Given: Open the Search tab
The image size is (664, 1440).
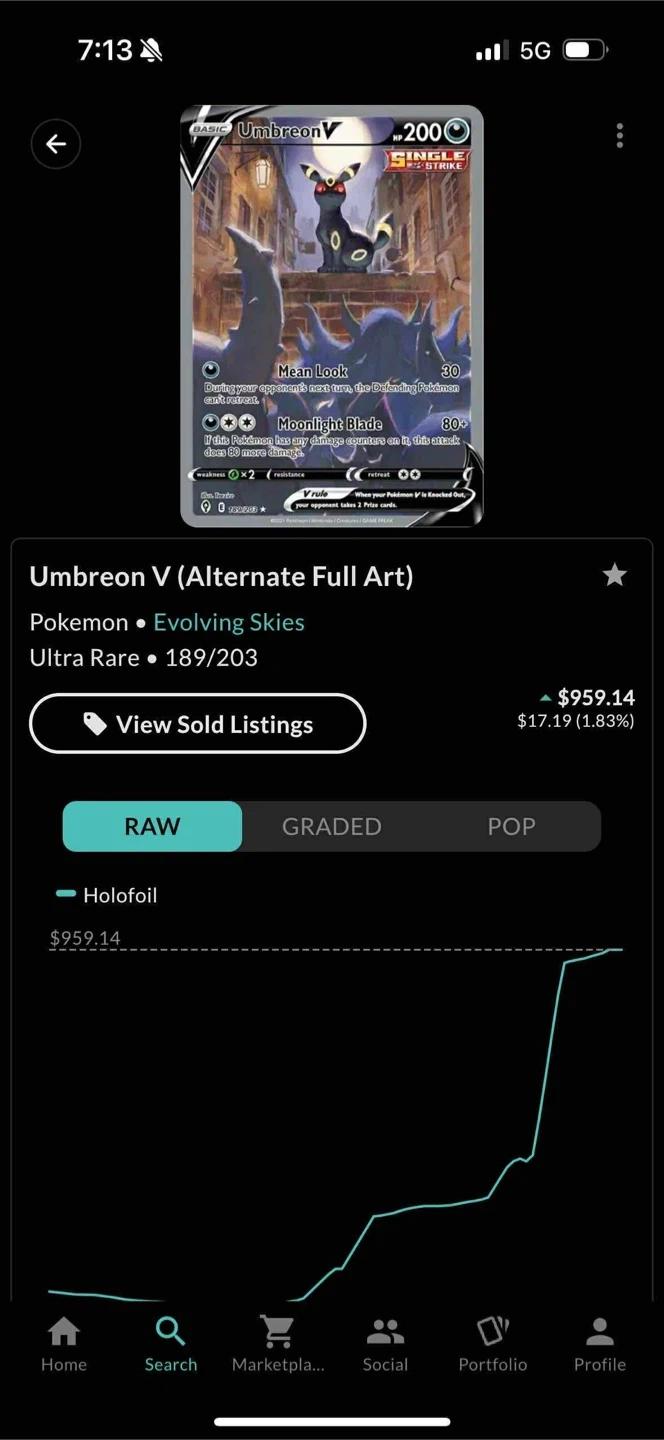Looking at the screenshot, I should pyautogui.click(x=170, y=1343).
